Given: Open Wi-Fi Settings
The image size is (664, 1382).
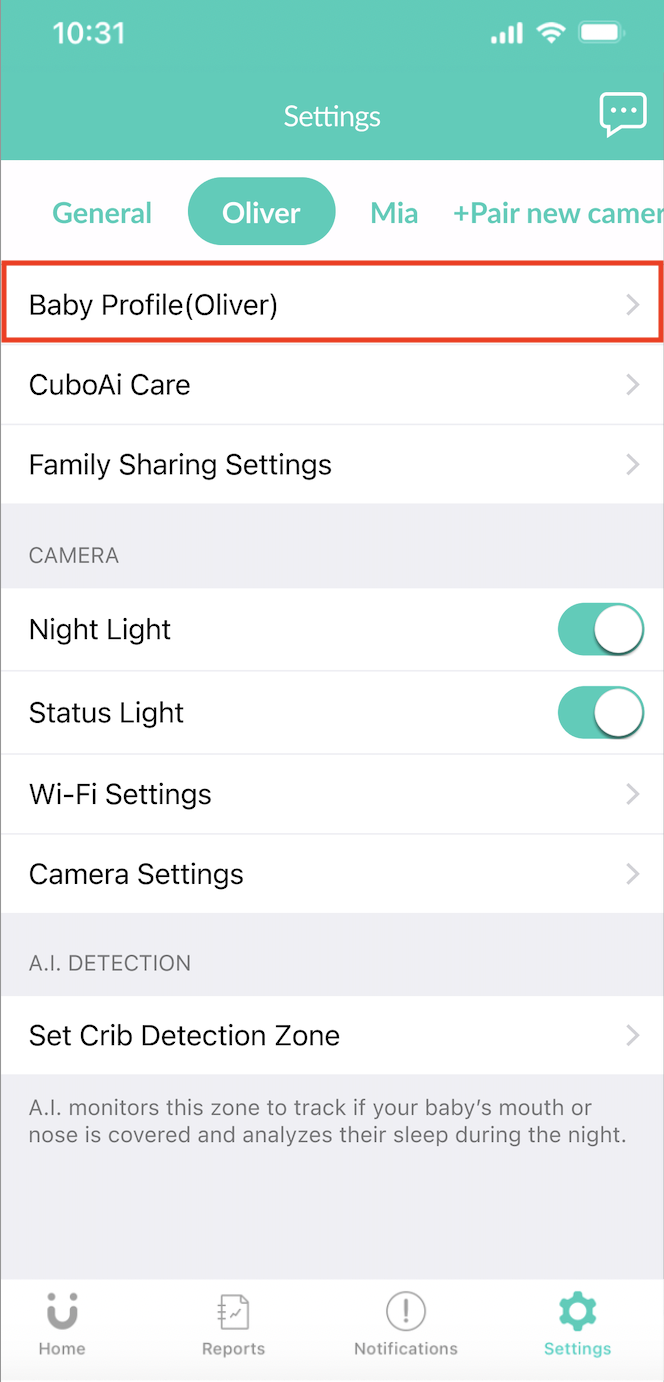Looking at the screenshot, I should tap(332, 794).
